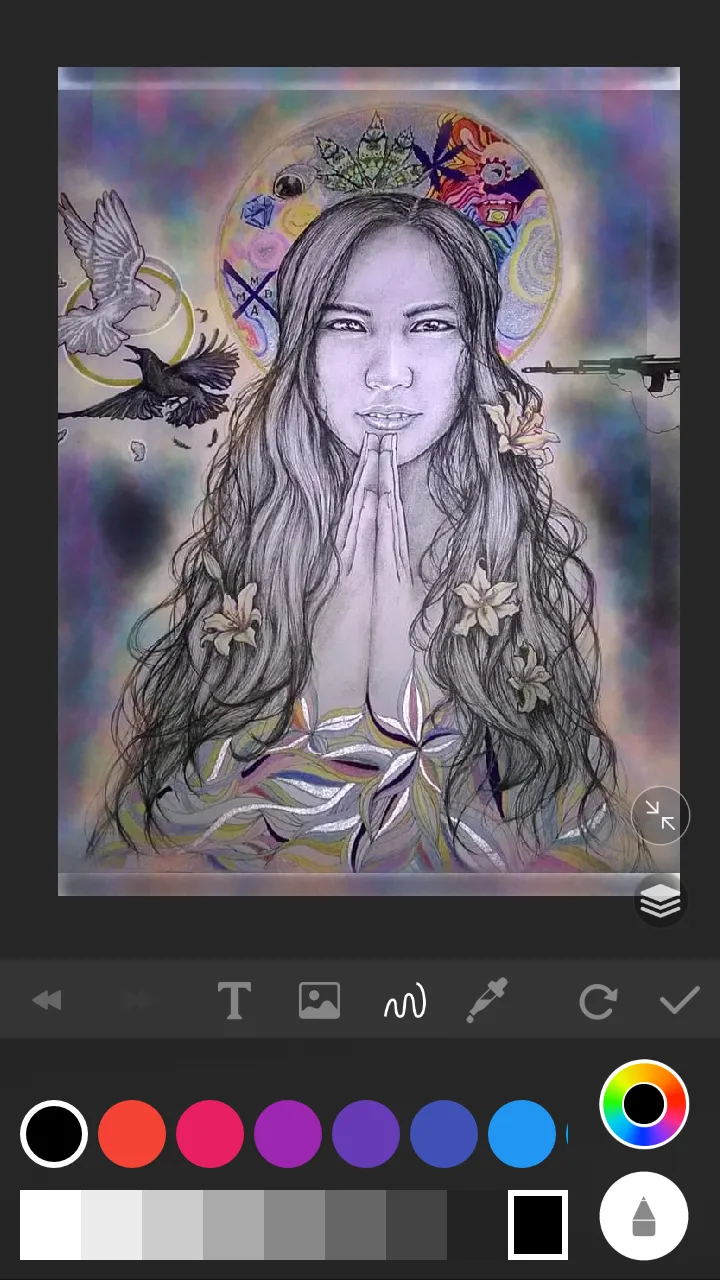Screen dimensions: 720x1280
Task: Pick the darkest gray grayscale swatch
Action: point(416,1225)
